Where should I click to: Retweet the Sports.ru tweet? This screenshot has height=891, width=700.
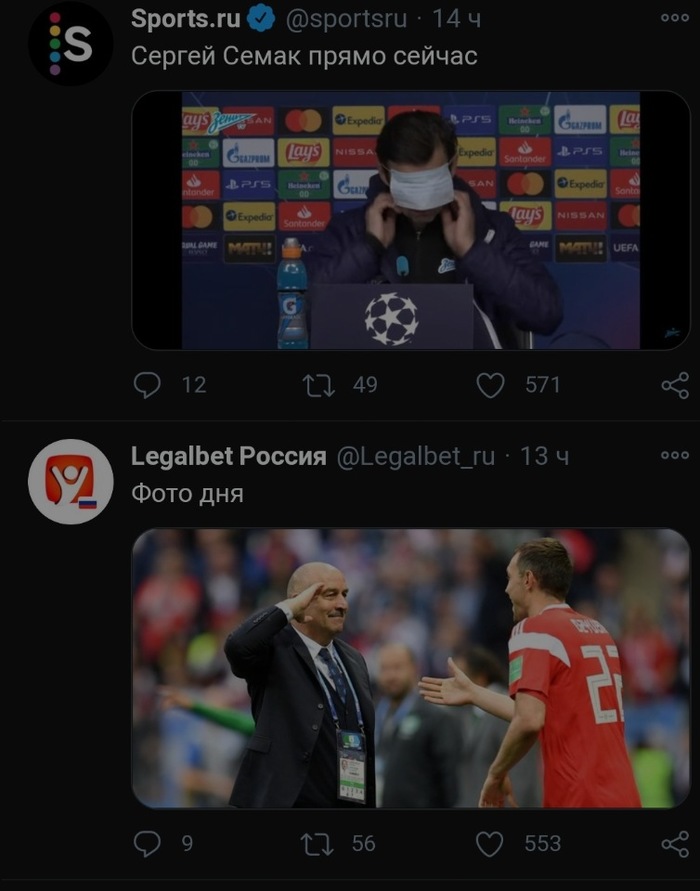pos(318,385)
